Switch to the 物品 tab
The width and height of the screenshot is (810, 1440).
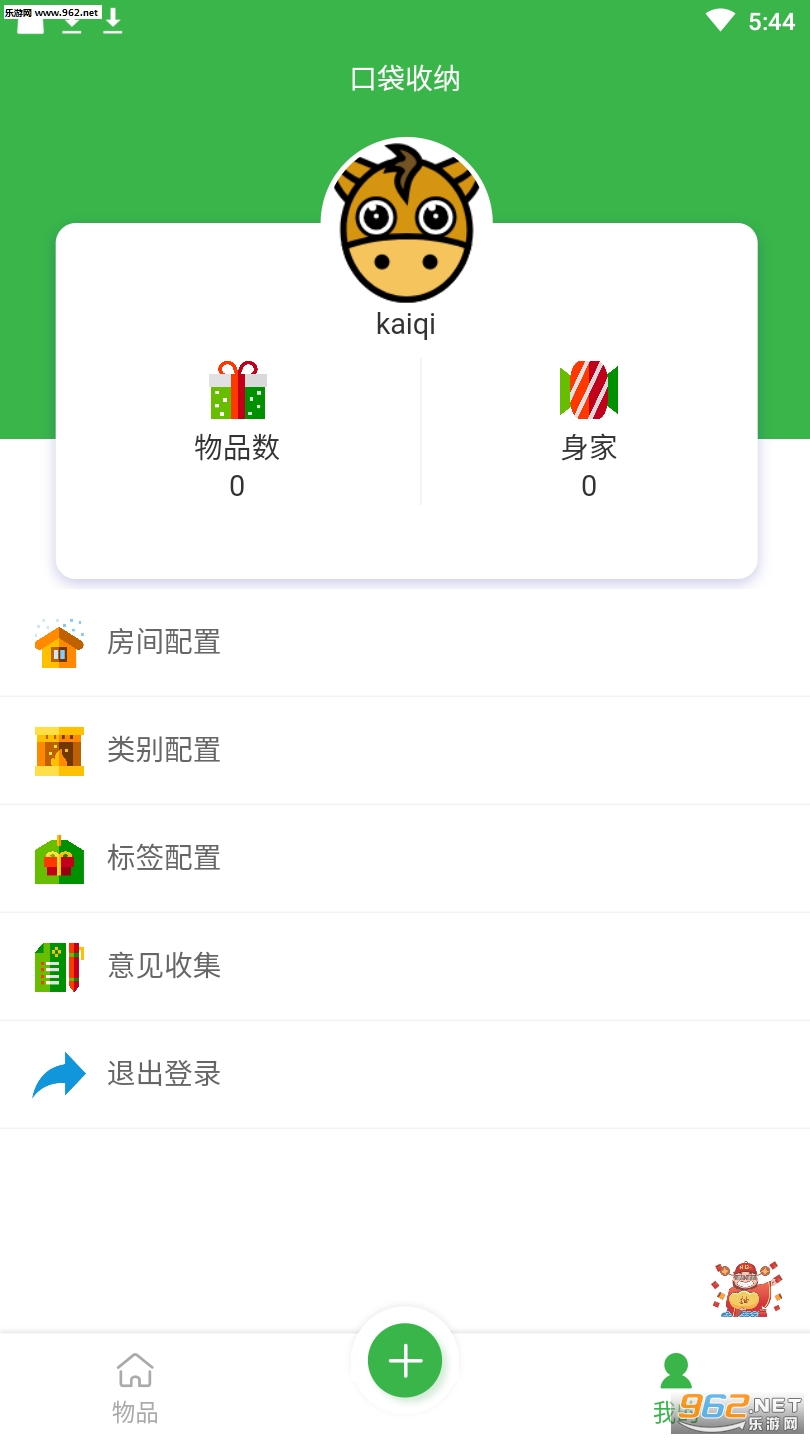pyautogui.click(x=135, y=1387)
